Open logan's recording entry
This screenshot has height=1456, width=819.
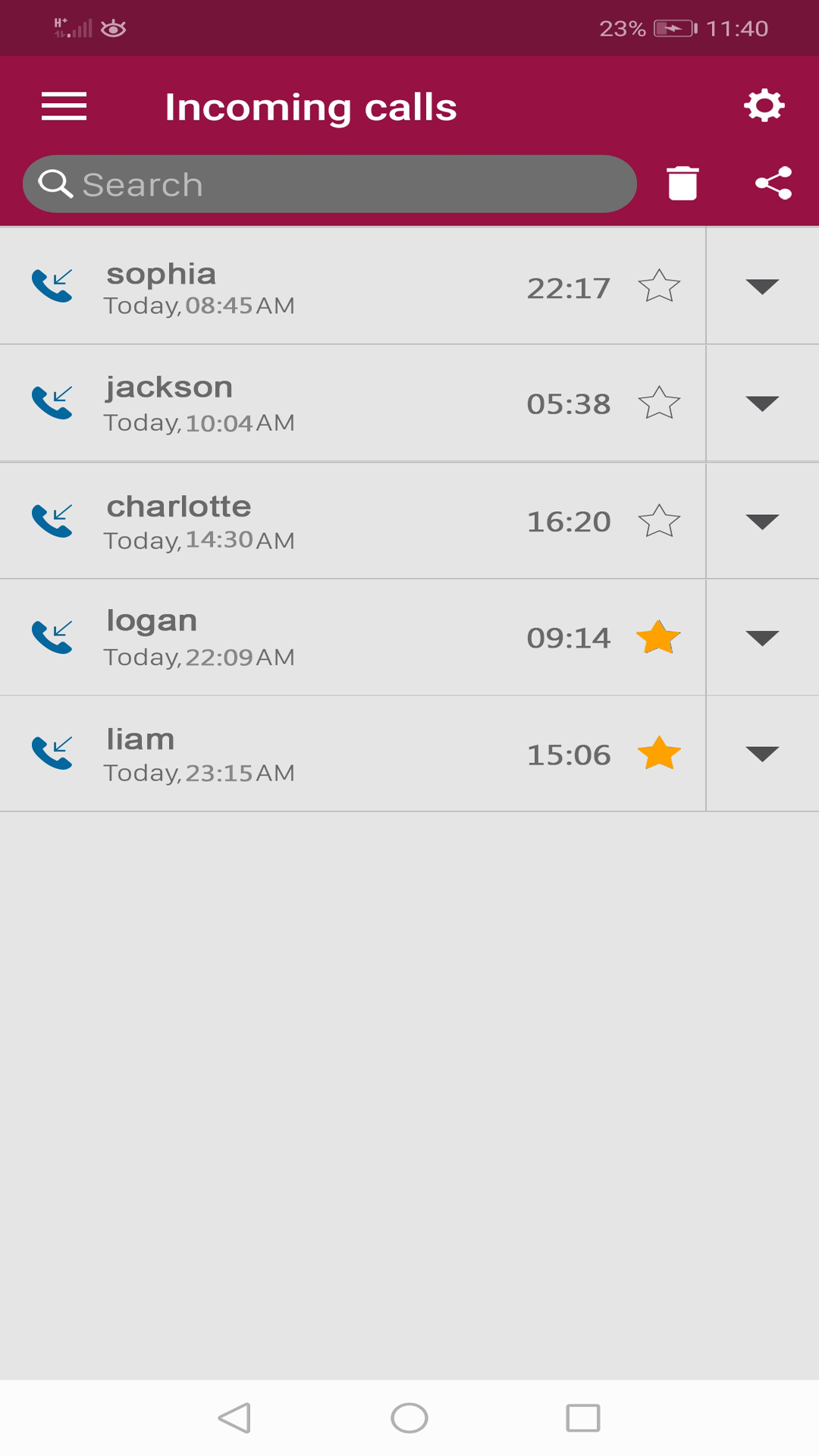point(303,638)
